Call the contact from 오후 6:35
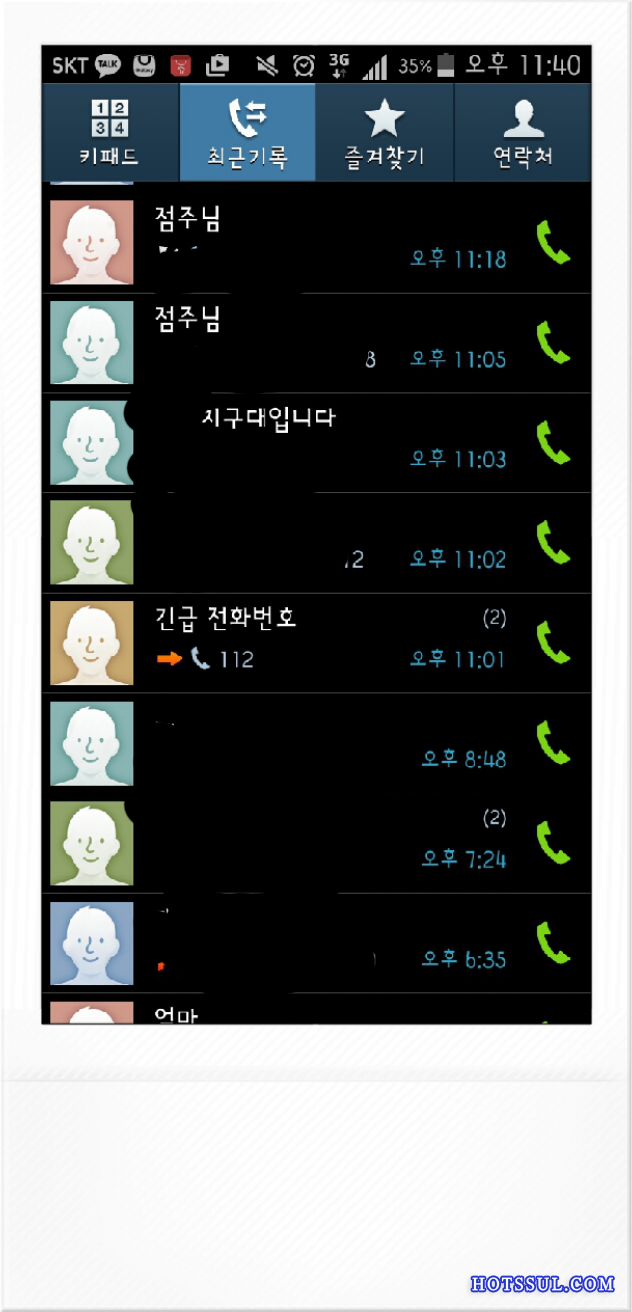This screenshot has width=632, height=1312. pyautogui.click(x=553, y=941)
